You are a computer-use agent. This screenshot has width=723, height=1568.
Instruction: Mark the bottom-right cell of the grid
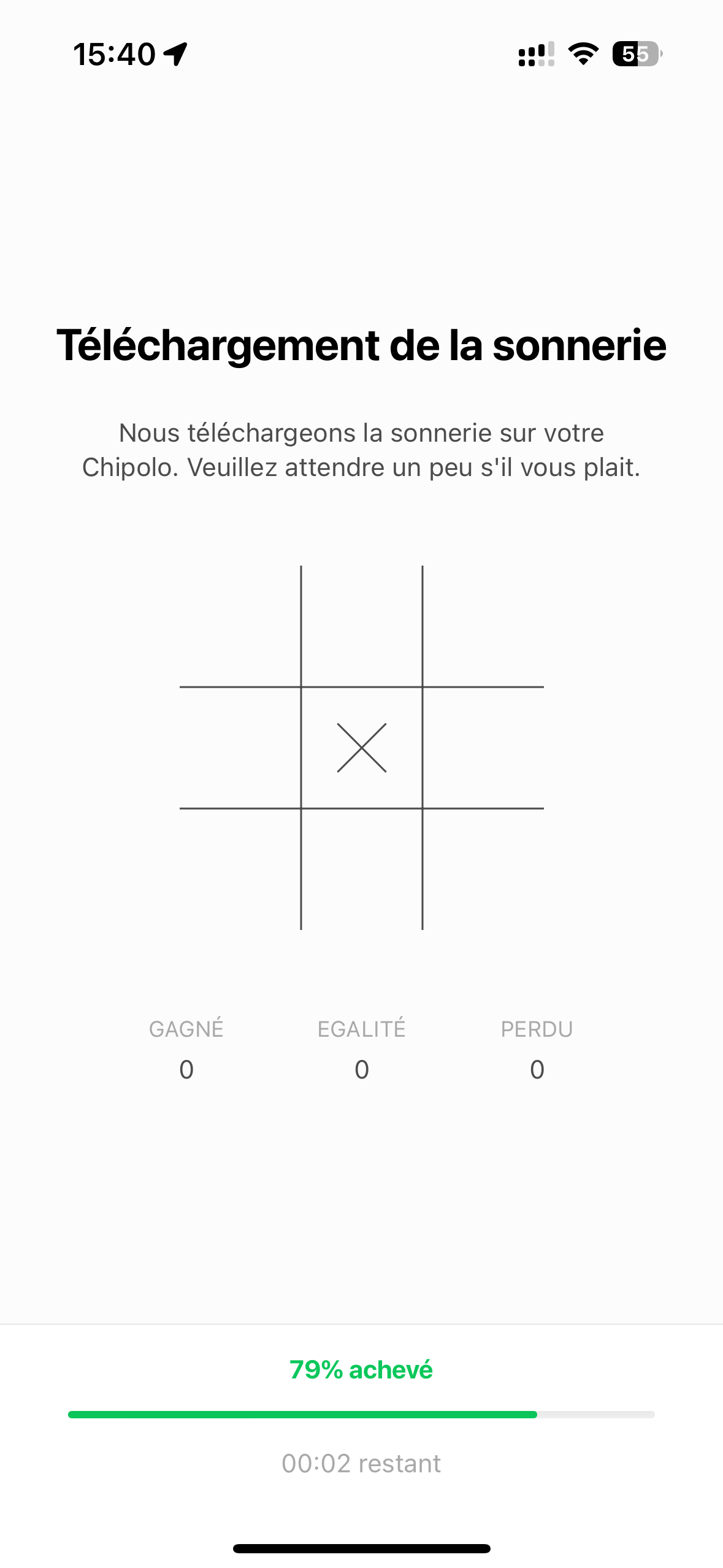tap(483, 869)
